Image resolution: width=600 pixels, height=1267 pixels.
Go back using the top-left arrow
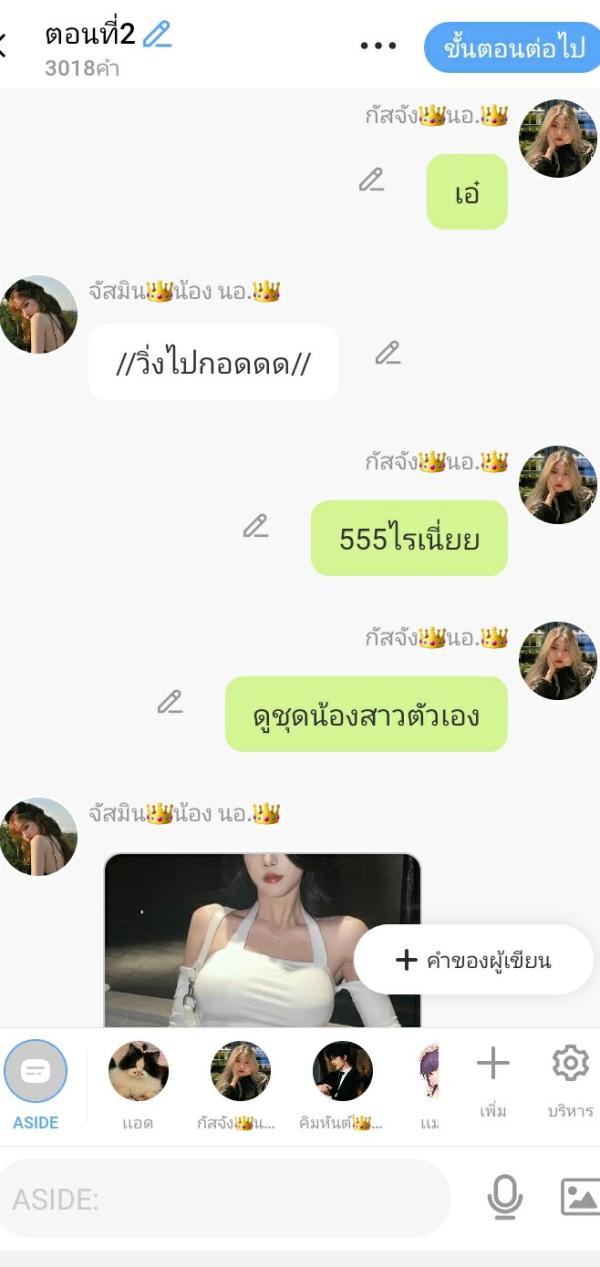coord(5,44)
